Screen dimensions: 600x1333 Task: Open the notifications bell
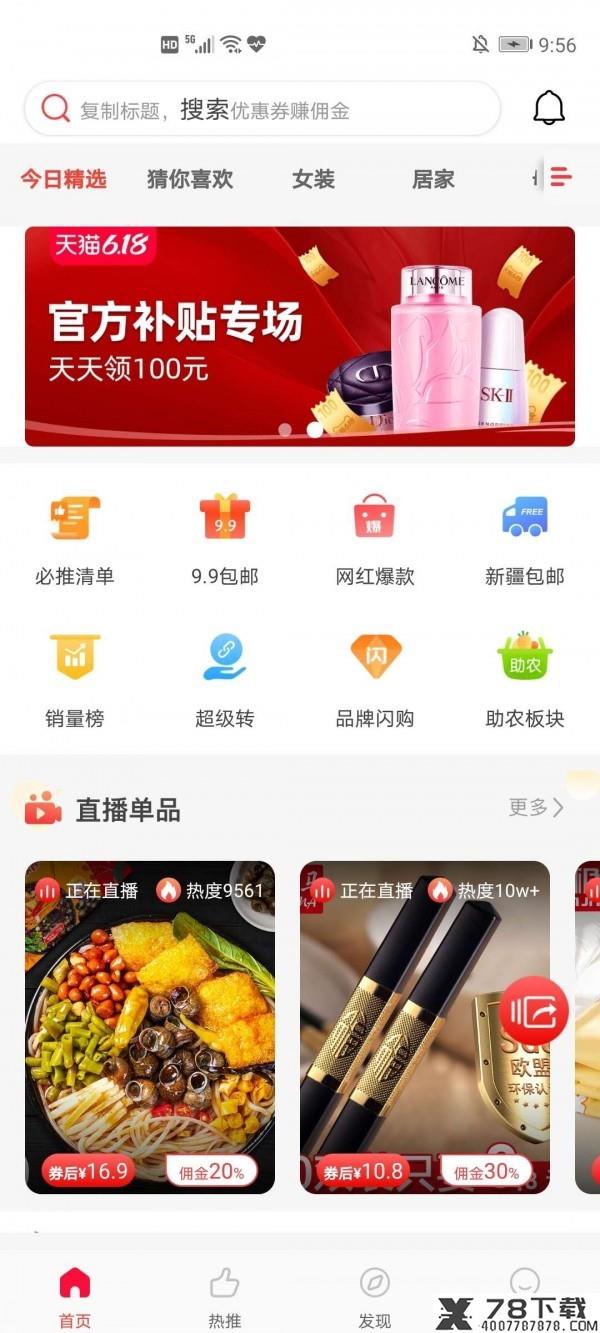(549, 108)
